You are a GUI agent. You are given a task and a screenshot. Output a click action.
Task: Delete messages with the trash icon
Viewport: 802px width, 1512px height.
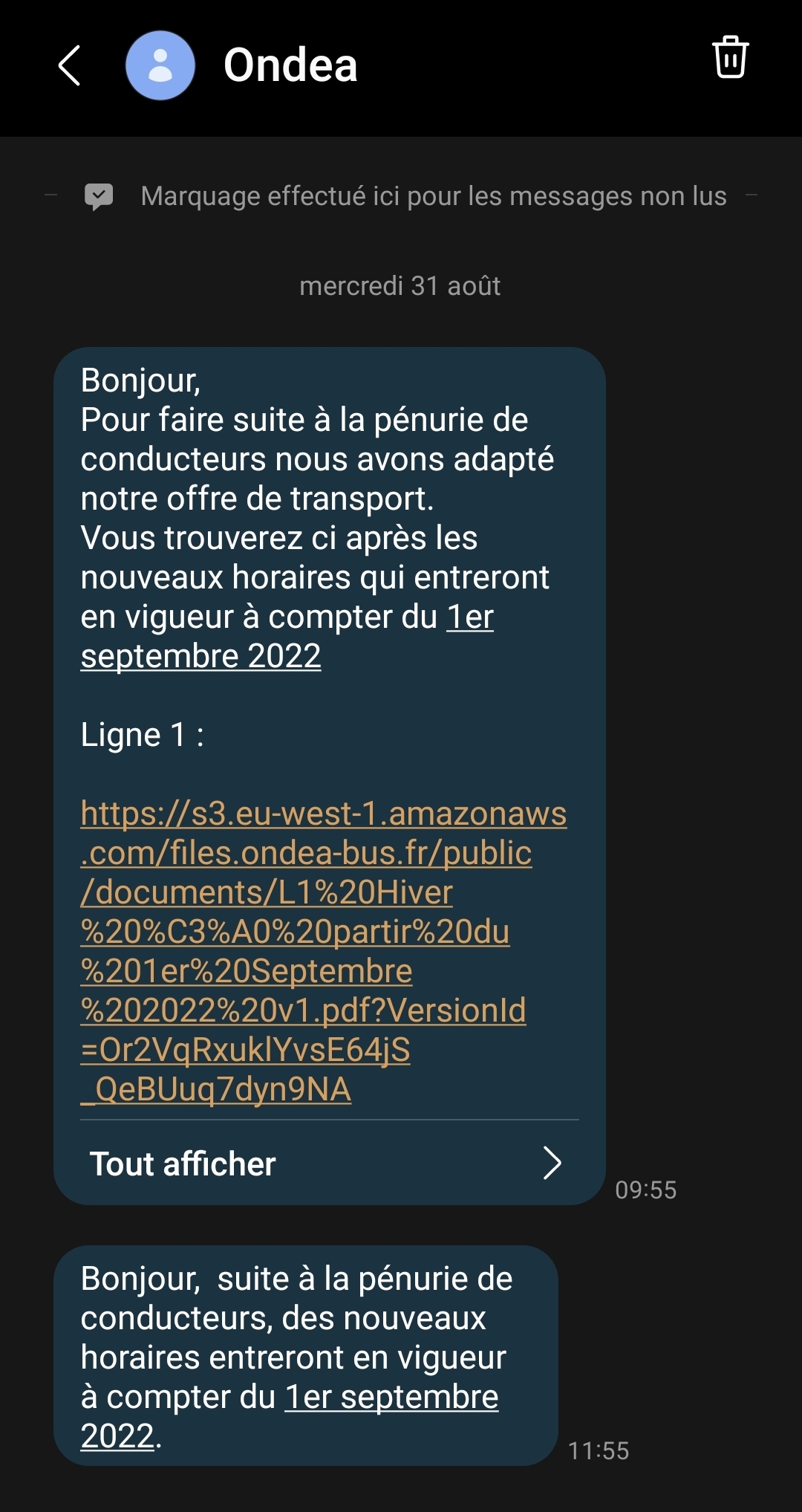[730, 57]
